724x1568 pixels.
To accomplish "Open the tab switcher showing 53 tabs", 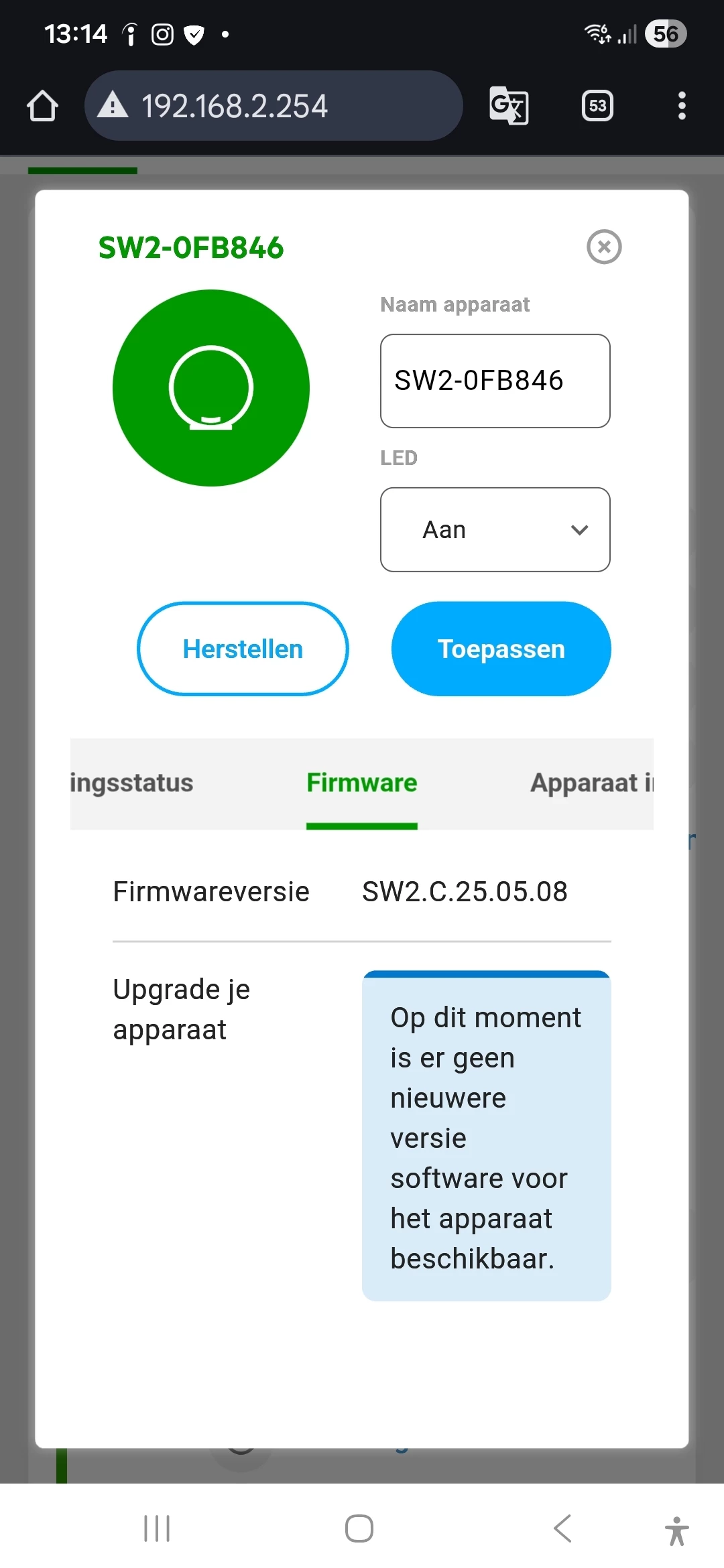I will click(597, 106).
